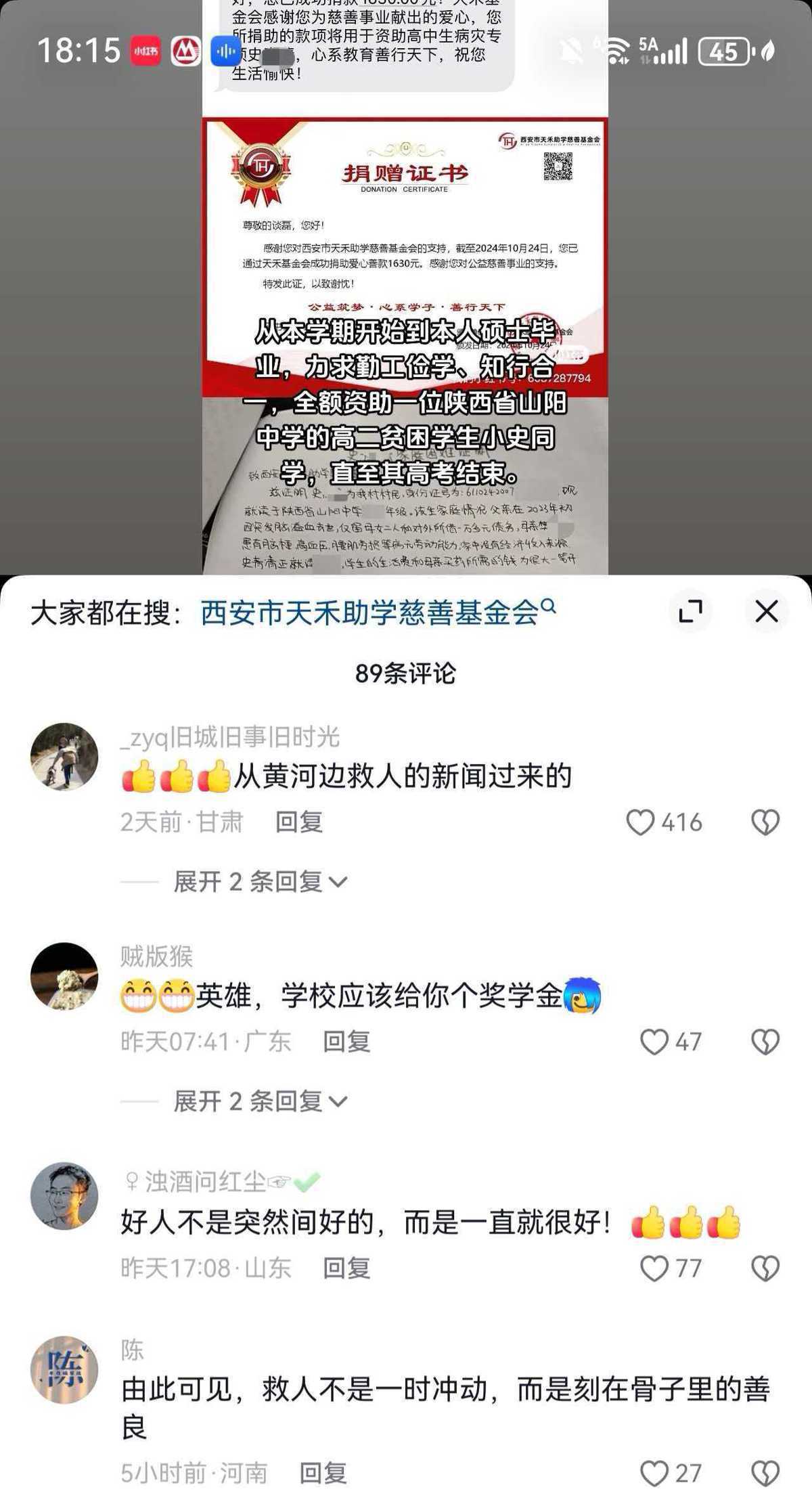Dislike the comment by _zyq旧城旧事旧时光
The image size is (812, 1504).
[765, 822]
